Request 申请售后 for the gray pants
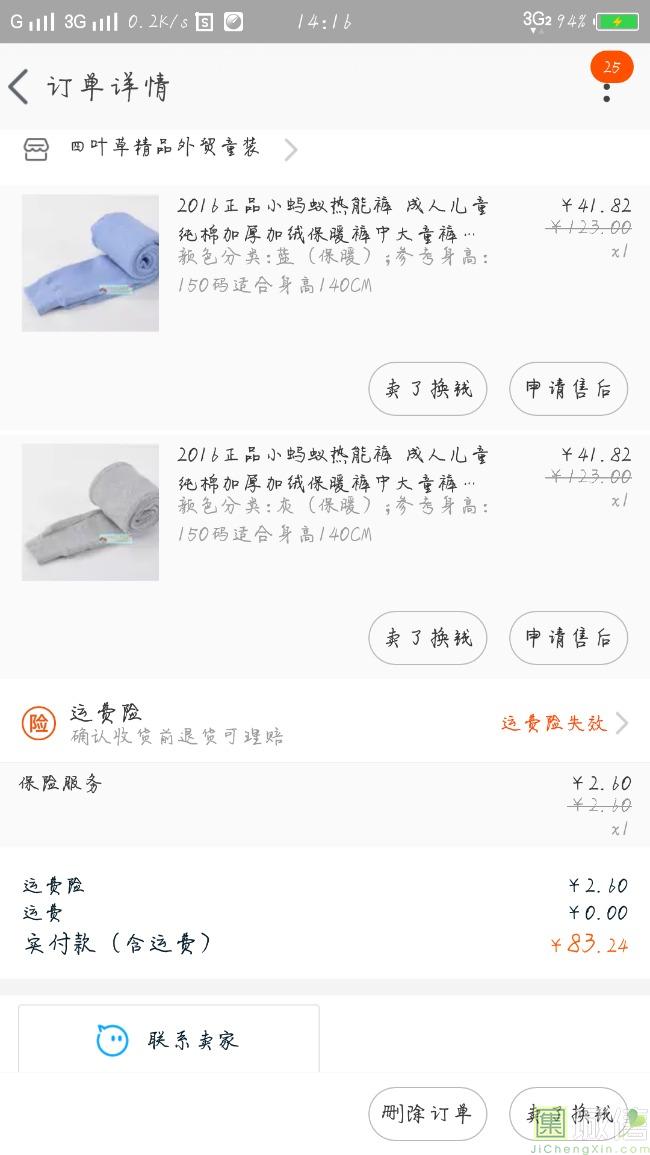 click(x=568, y=638)
